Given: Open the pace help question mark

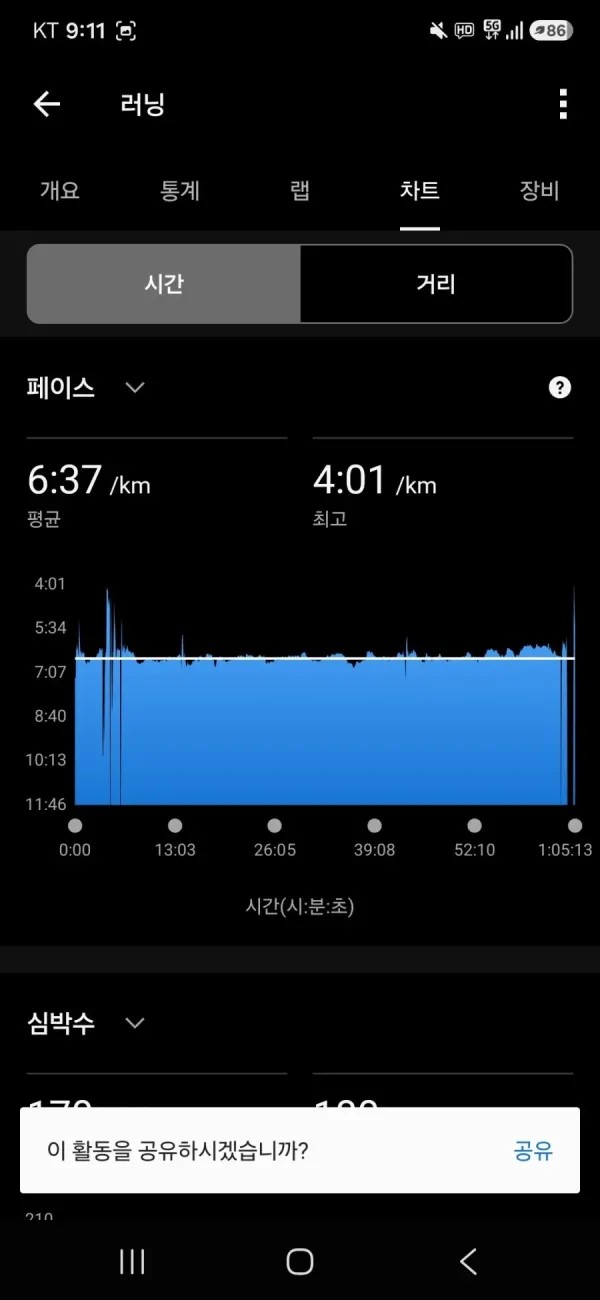Looking at the screenshot, I should [560, 388].
